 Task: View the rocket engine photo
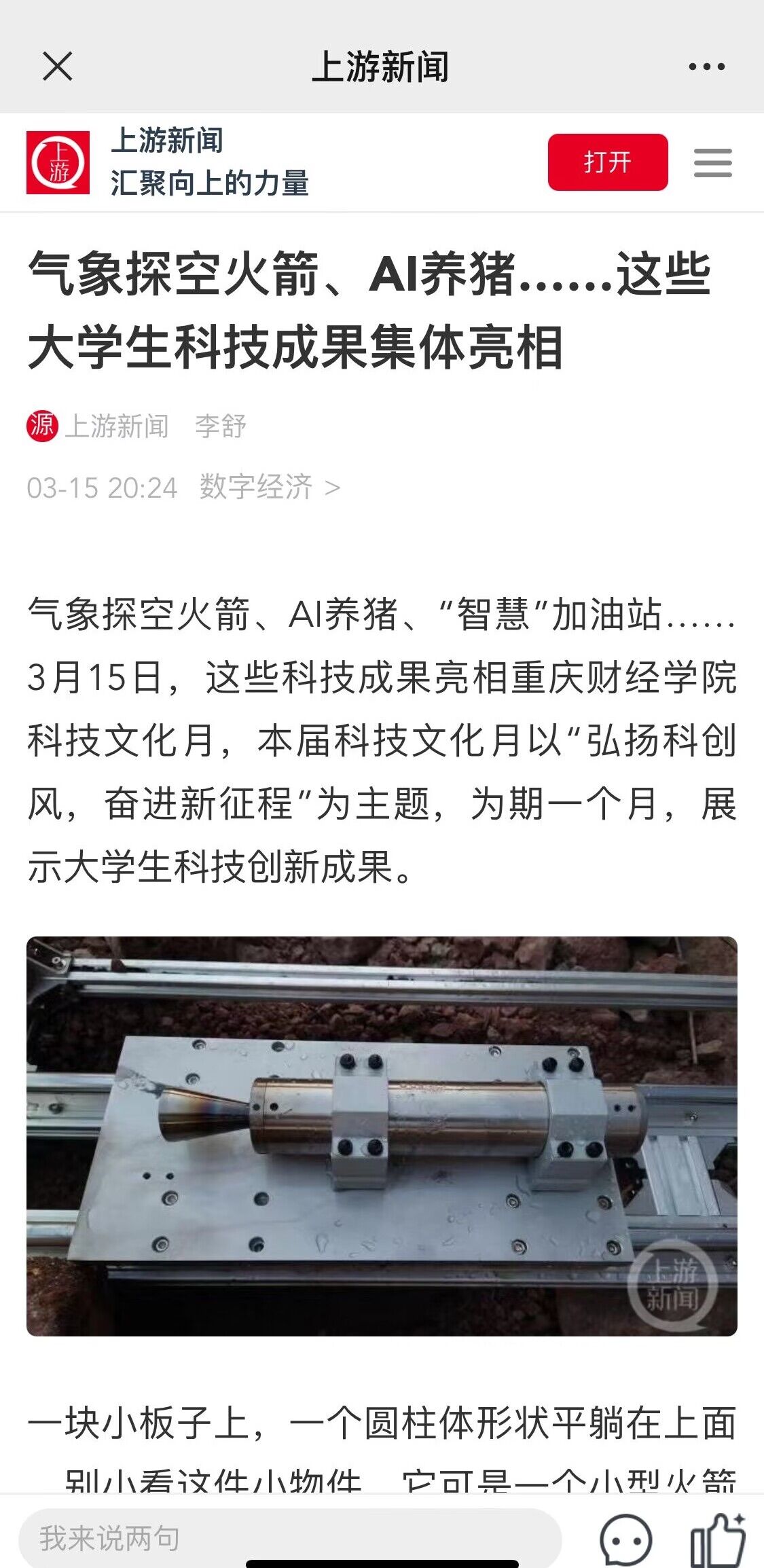[x=382, y=1135]
